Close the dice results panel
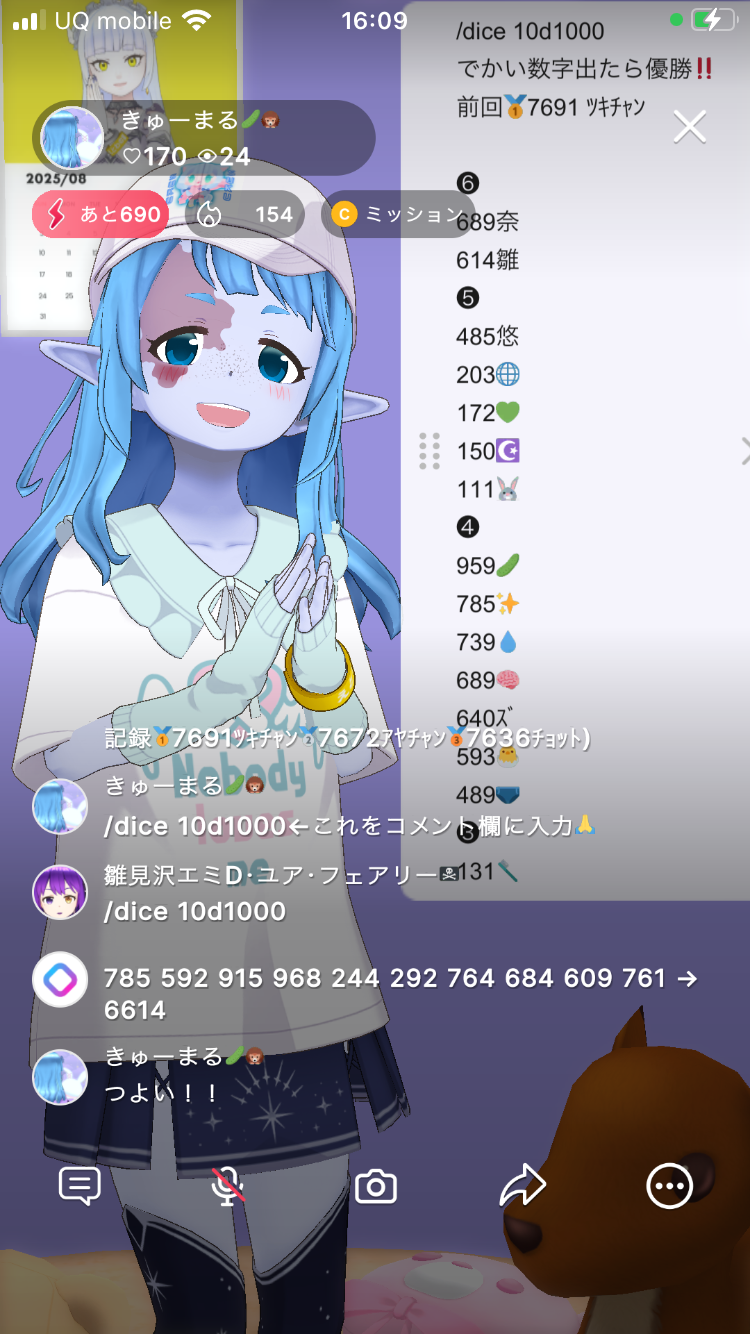Image resolution: width=750 pixels, height=1334 pixels. (x=689, y=127)
